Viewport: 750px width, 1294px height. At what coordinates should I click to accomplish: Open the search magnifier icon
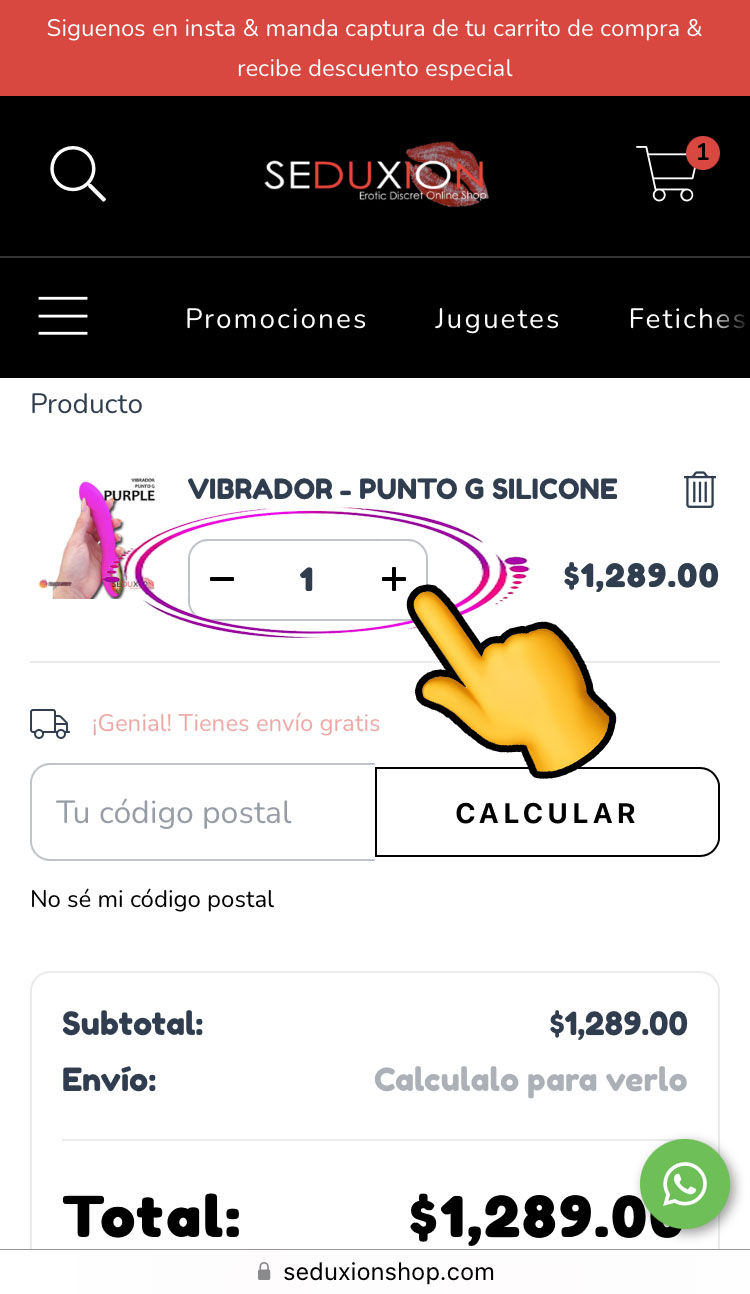[78, 174]
